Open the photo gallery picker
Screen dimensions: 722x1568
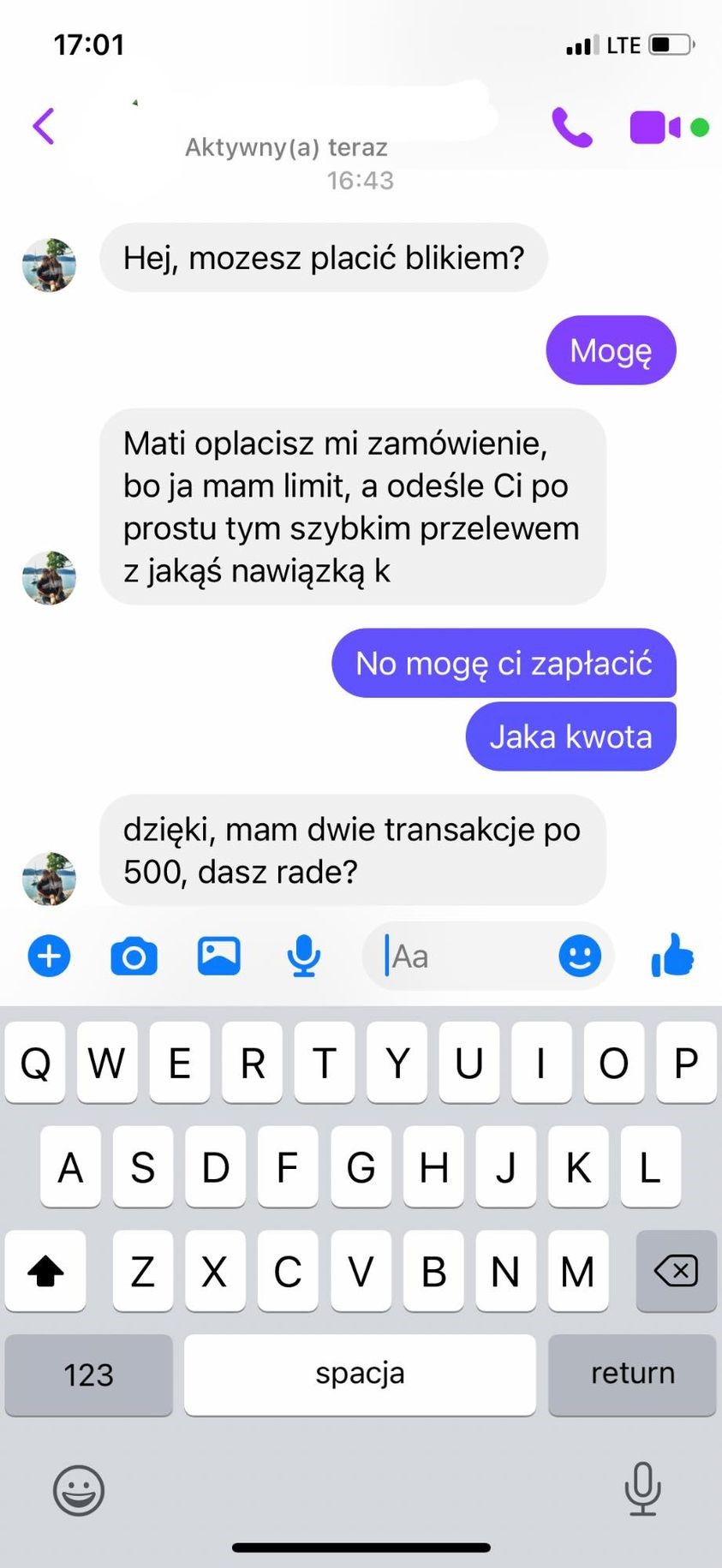pos(219,957)
